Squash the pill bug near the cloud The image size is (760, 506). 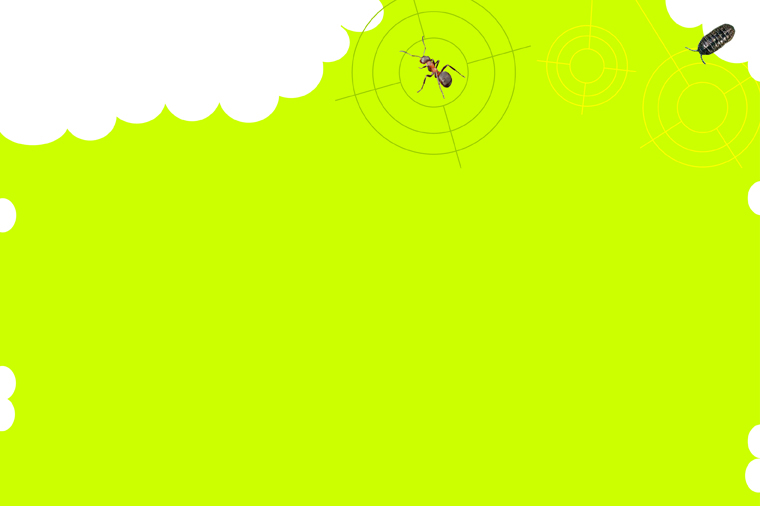(716, 39)
